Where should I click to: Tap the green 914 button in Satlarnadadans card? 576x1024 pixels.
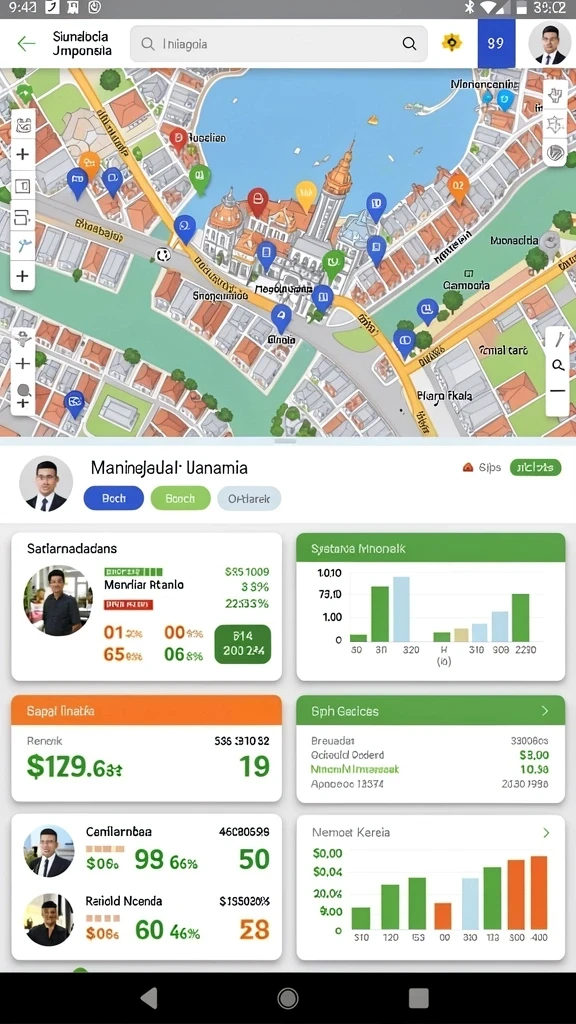pos(242,644)
